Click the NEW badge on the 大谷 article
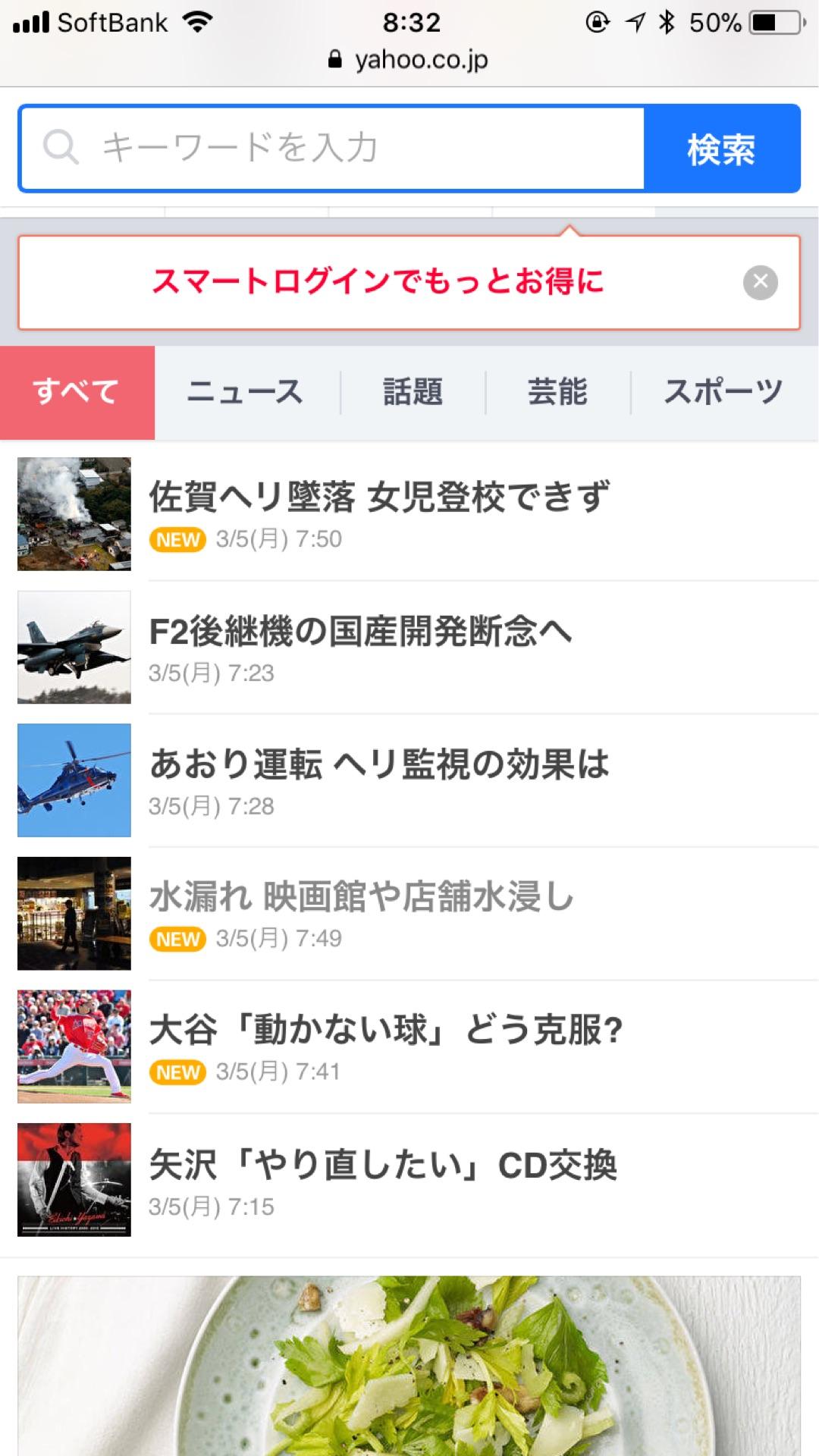Screen dimensions: 819x1456 point(177,1072)
